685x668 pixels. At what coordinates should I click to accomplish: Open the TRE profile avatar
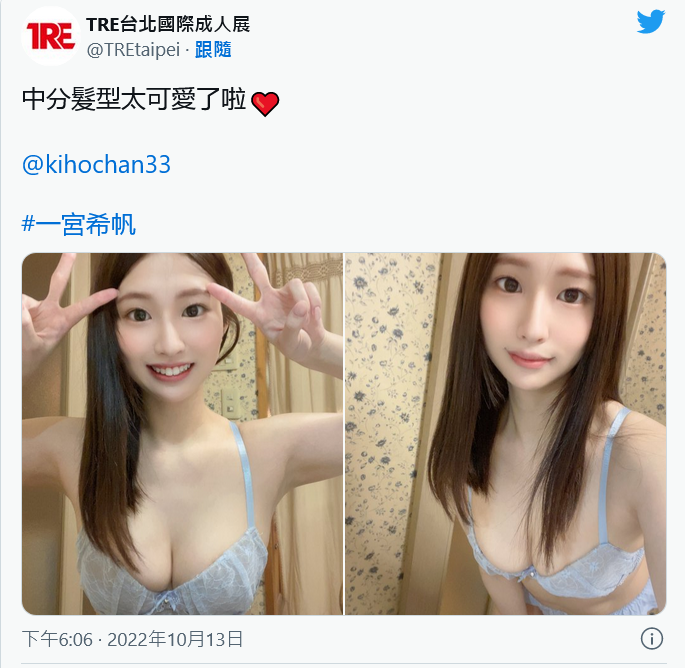click(50, 36)
